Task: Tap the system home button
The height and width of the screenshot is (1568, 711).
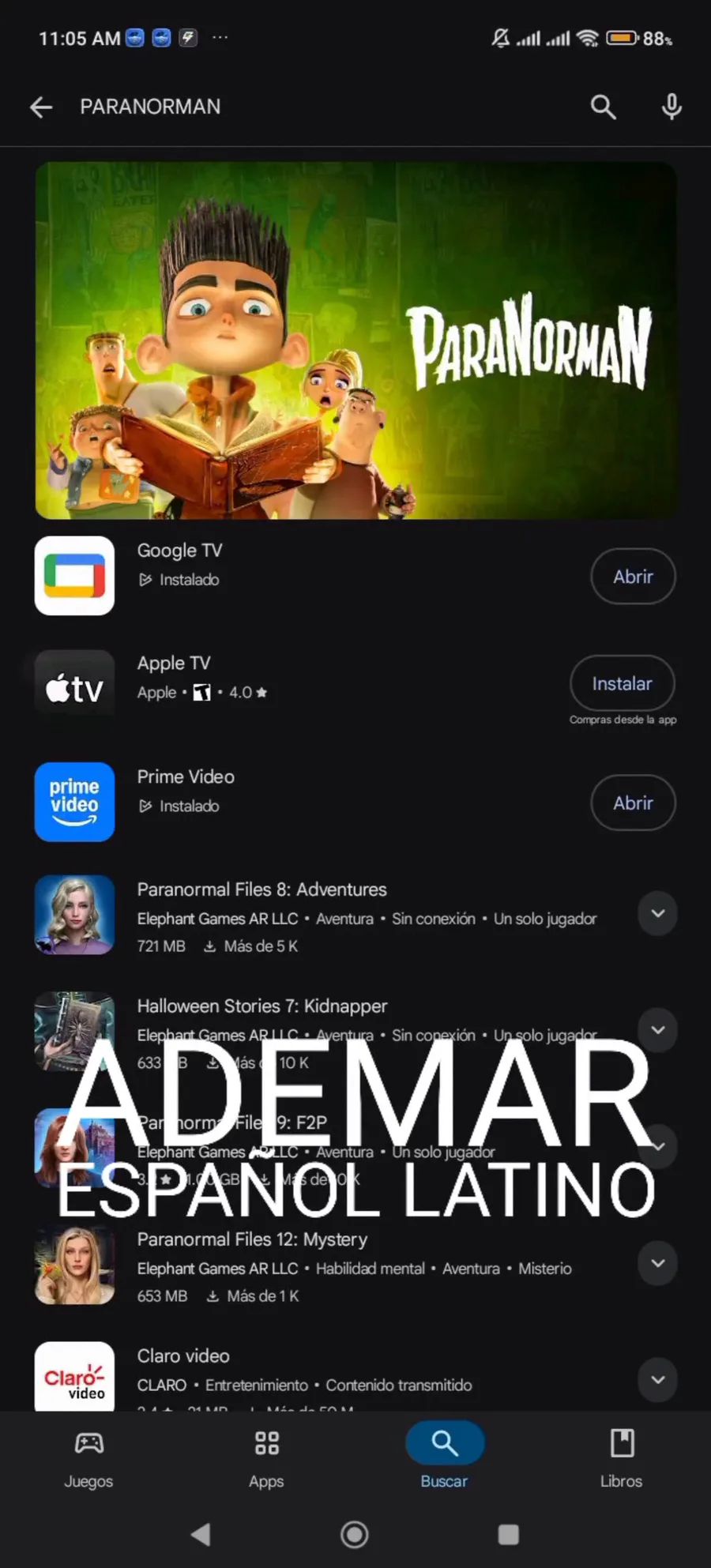Action: point(355,1535)
